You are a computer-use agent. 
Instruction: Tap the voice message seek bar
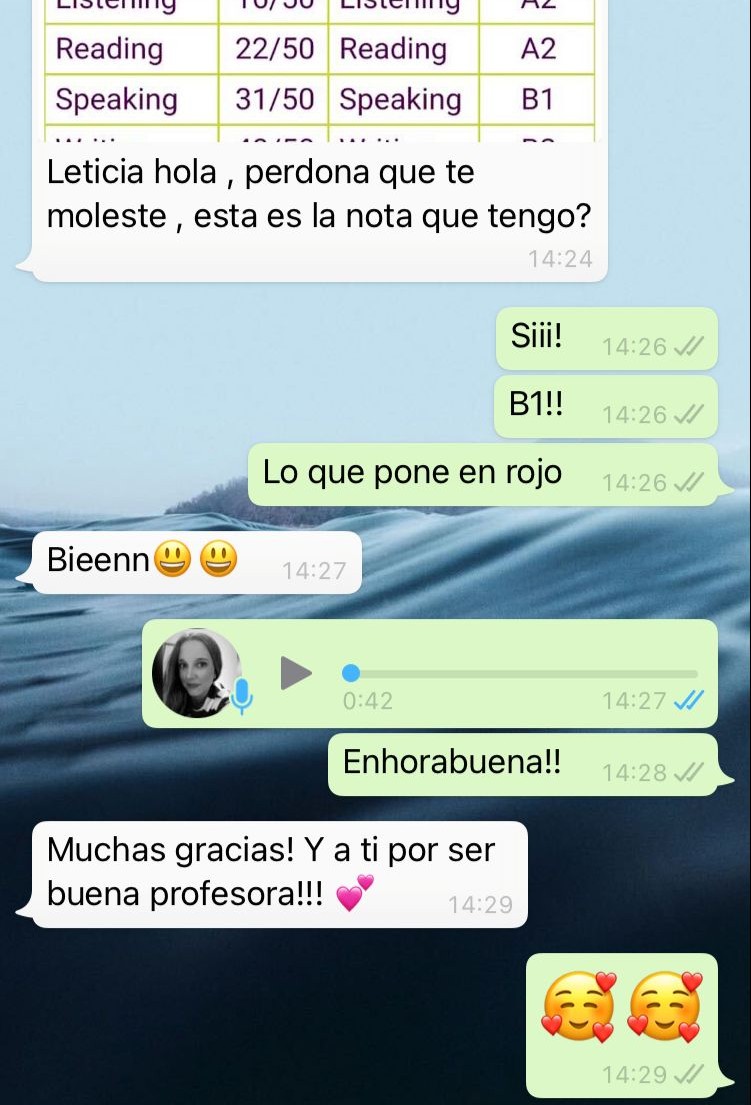pos(520,674)
